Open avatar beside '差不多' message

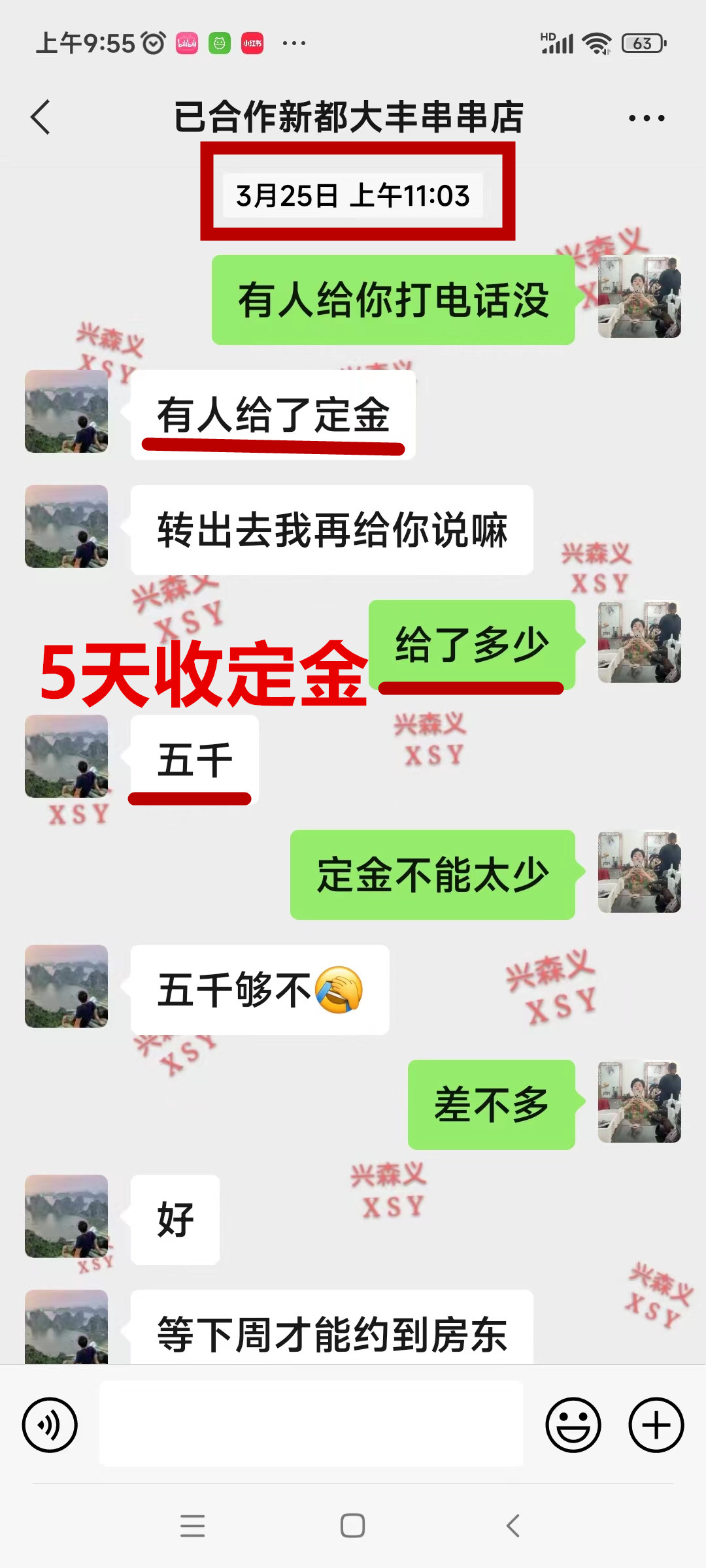[x=639, y=1101]
